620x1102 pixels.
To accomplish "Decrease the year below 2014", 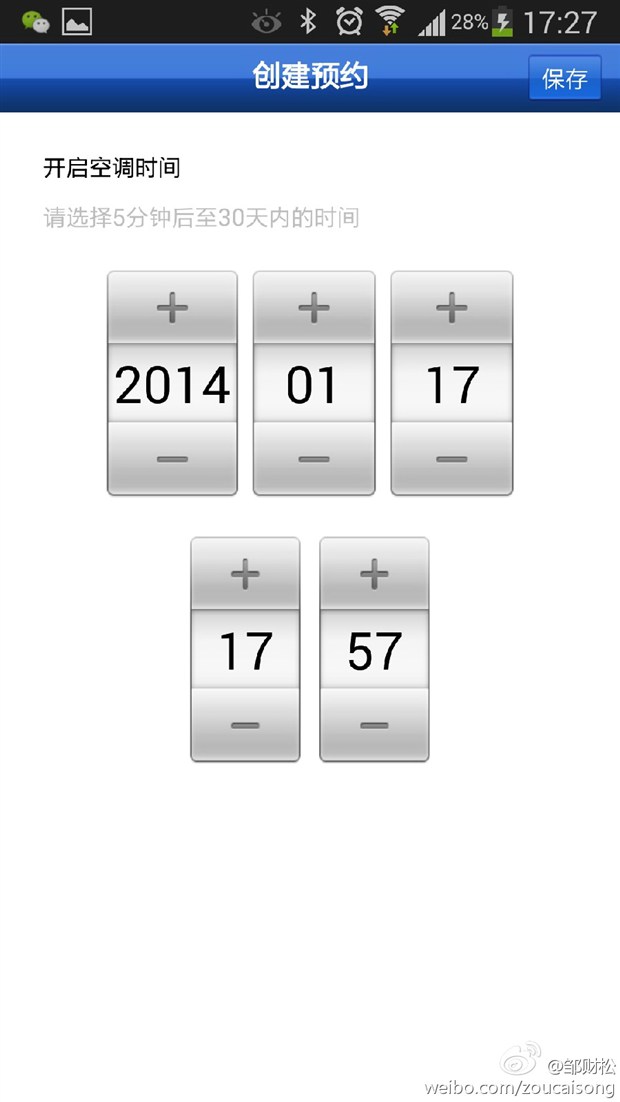I will (172, 459).
